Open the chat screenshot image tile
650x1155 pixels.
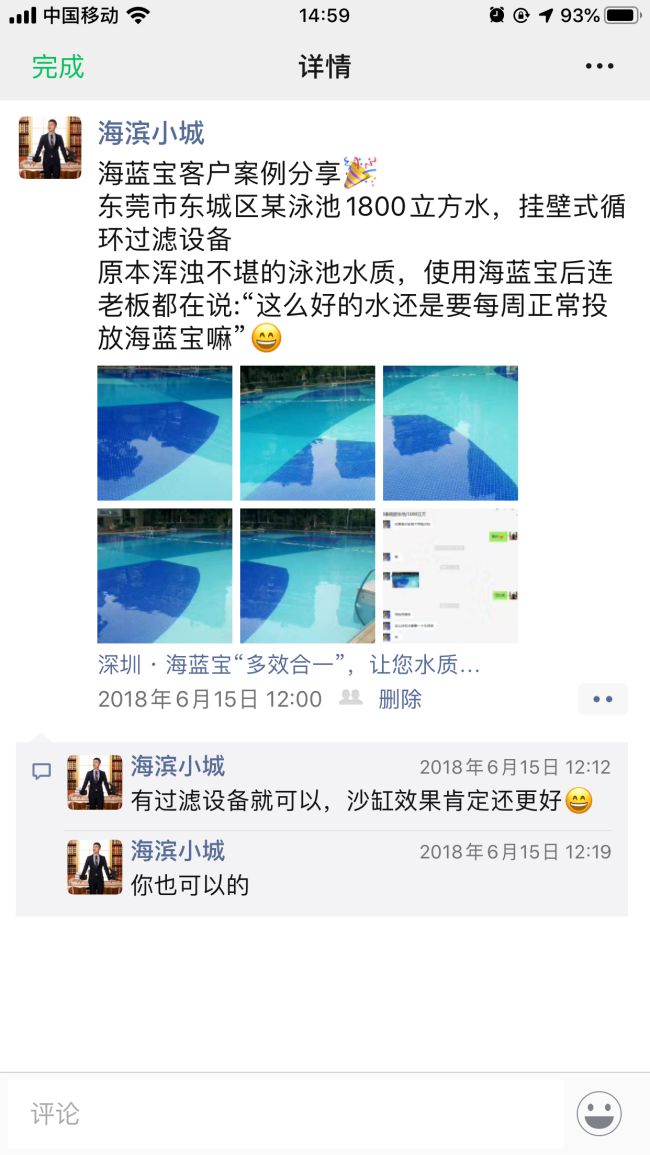450,576
